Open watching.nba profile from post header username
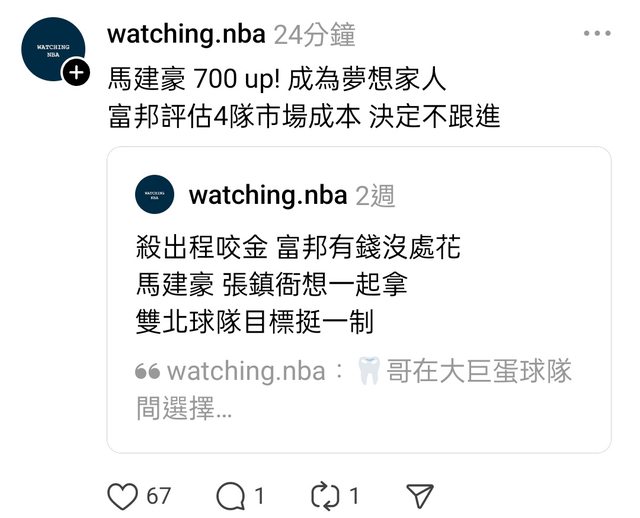 (x=186, y=34)
